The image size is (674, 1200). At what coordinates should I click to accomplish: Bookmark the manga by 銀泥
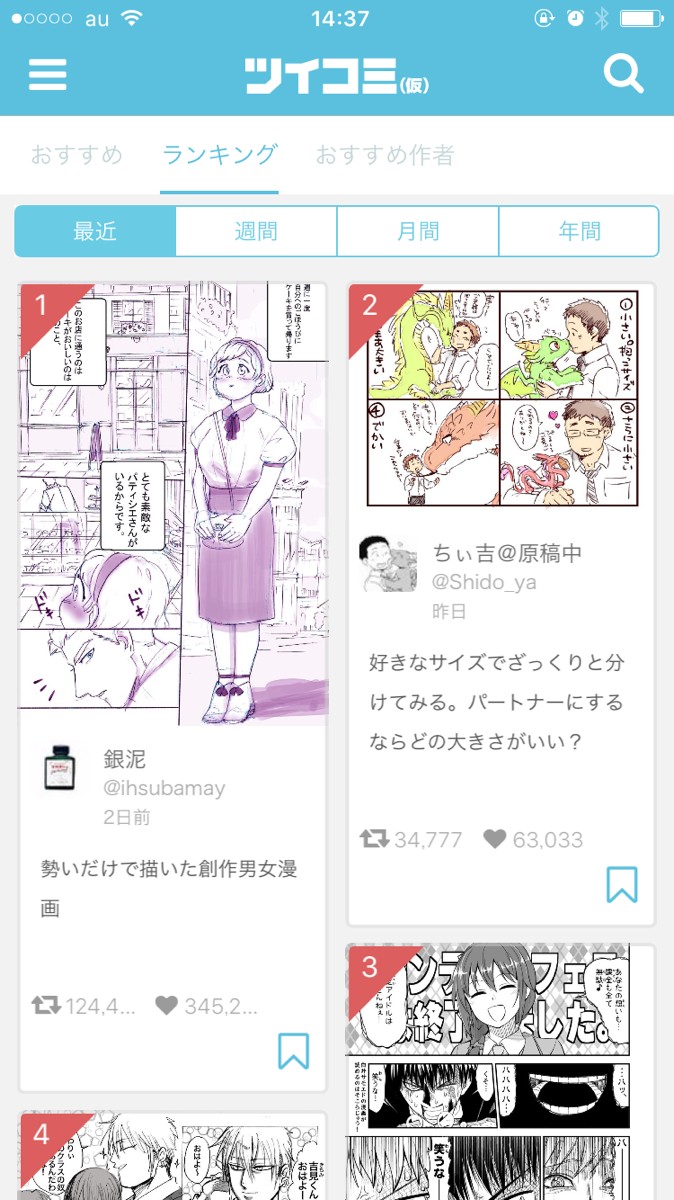point(293,1051)
